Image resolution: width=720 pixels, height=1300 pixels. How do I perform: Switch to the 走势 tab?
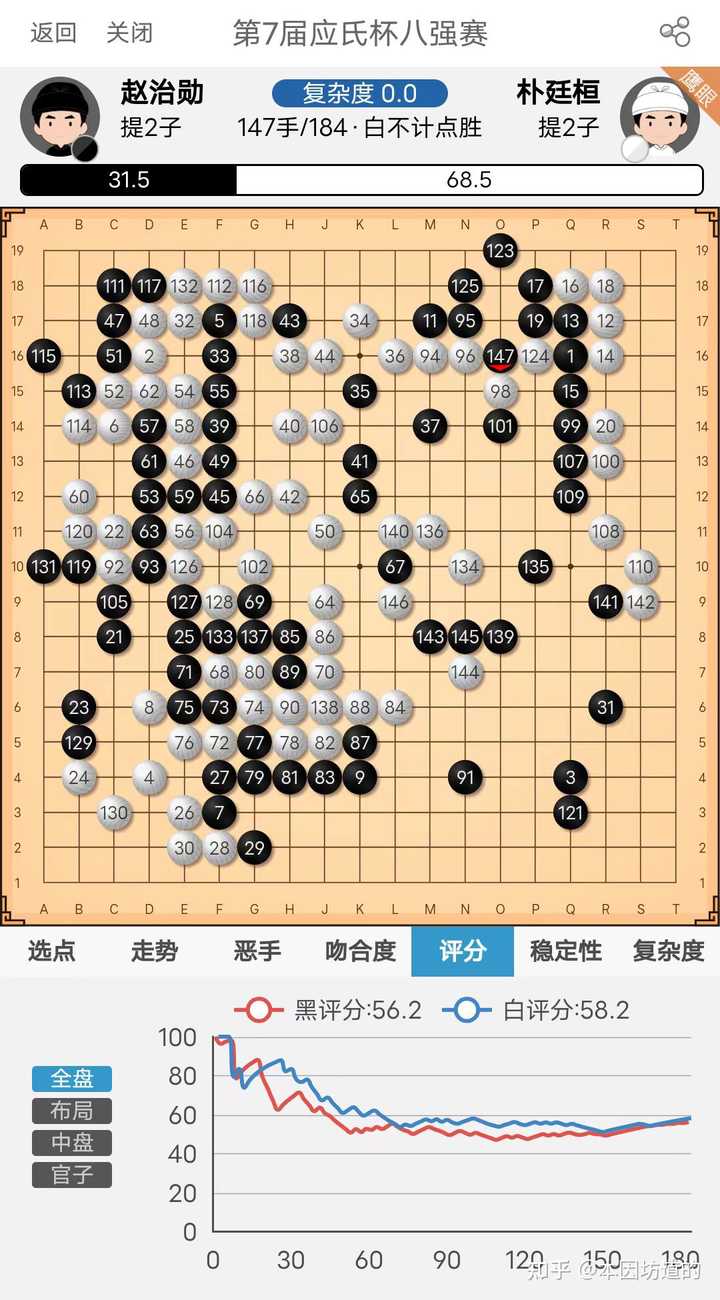(x=154, y=951)
